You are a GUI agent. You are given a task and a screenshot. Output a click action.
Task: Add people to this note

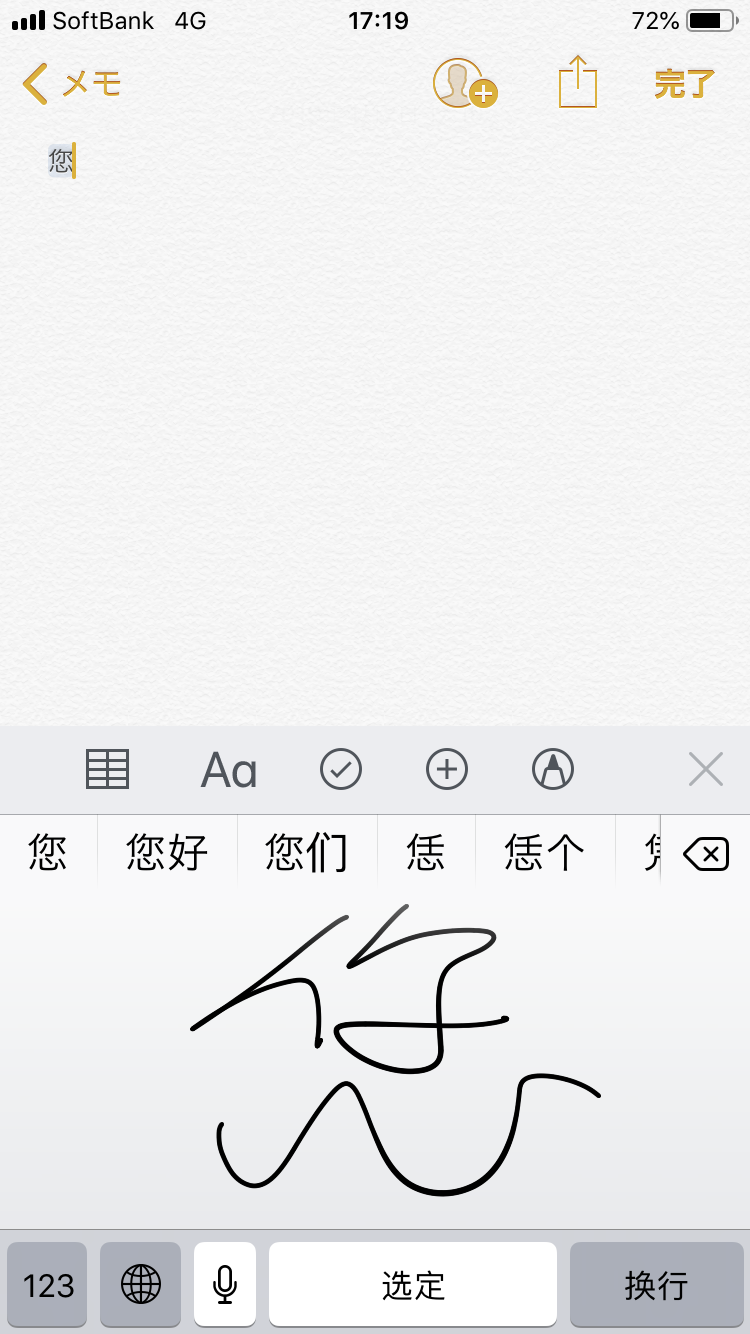tap(464, 83)
